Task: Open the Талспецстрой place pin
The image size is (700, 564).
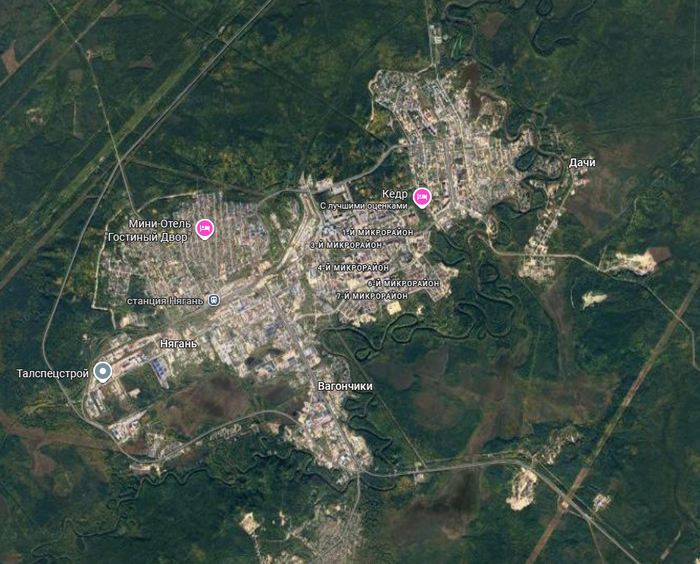Action: [x=102, y=373]
